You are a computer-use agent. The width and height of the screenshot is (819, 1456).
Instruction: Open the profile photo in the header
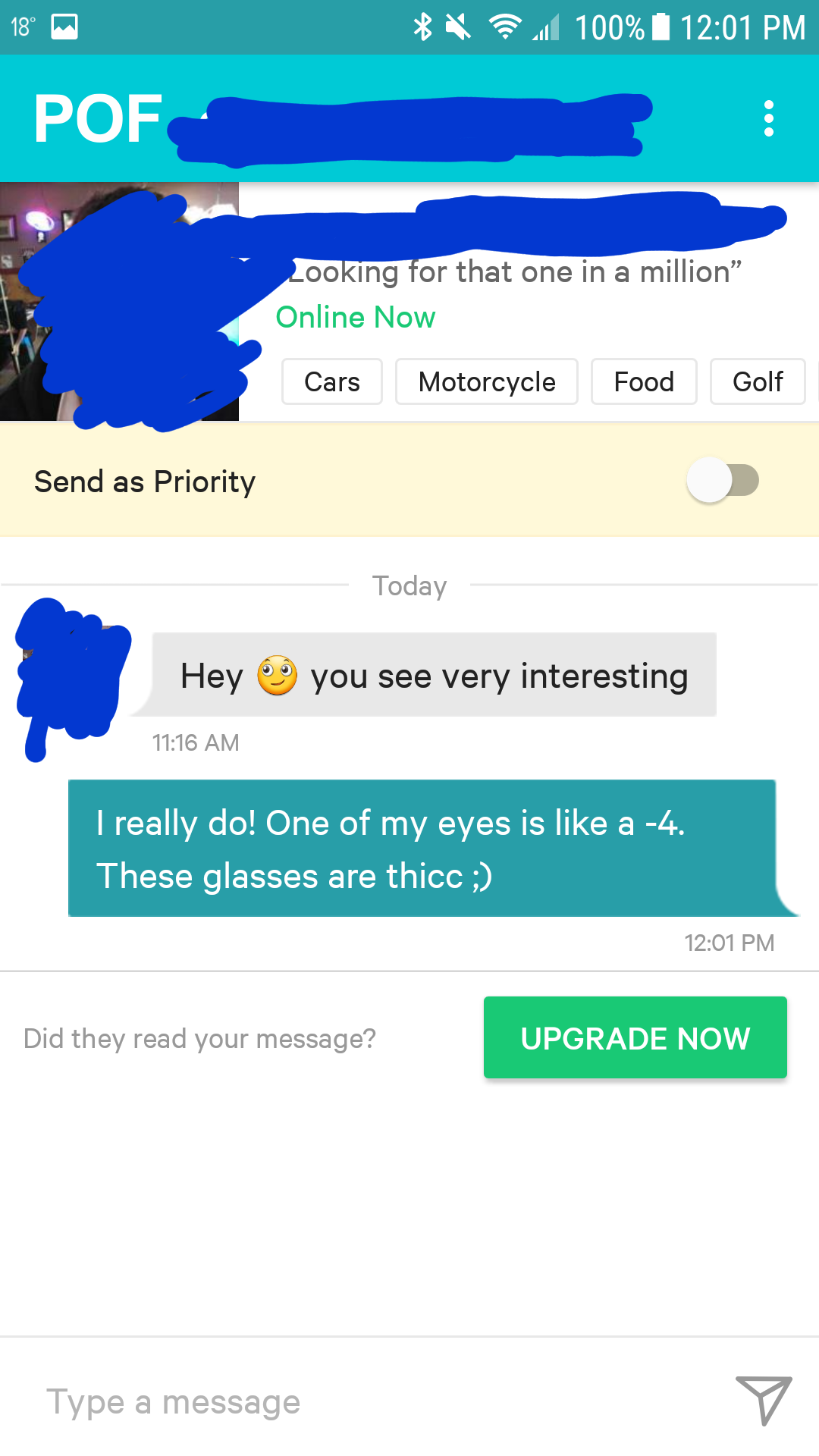pos(119,302)
